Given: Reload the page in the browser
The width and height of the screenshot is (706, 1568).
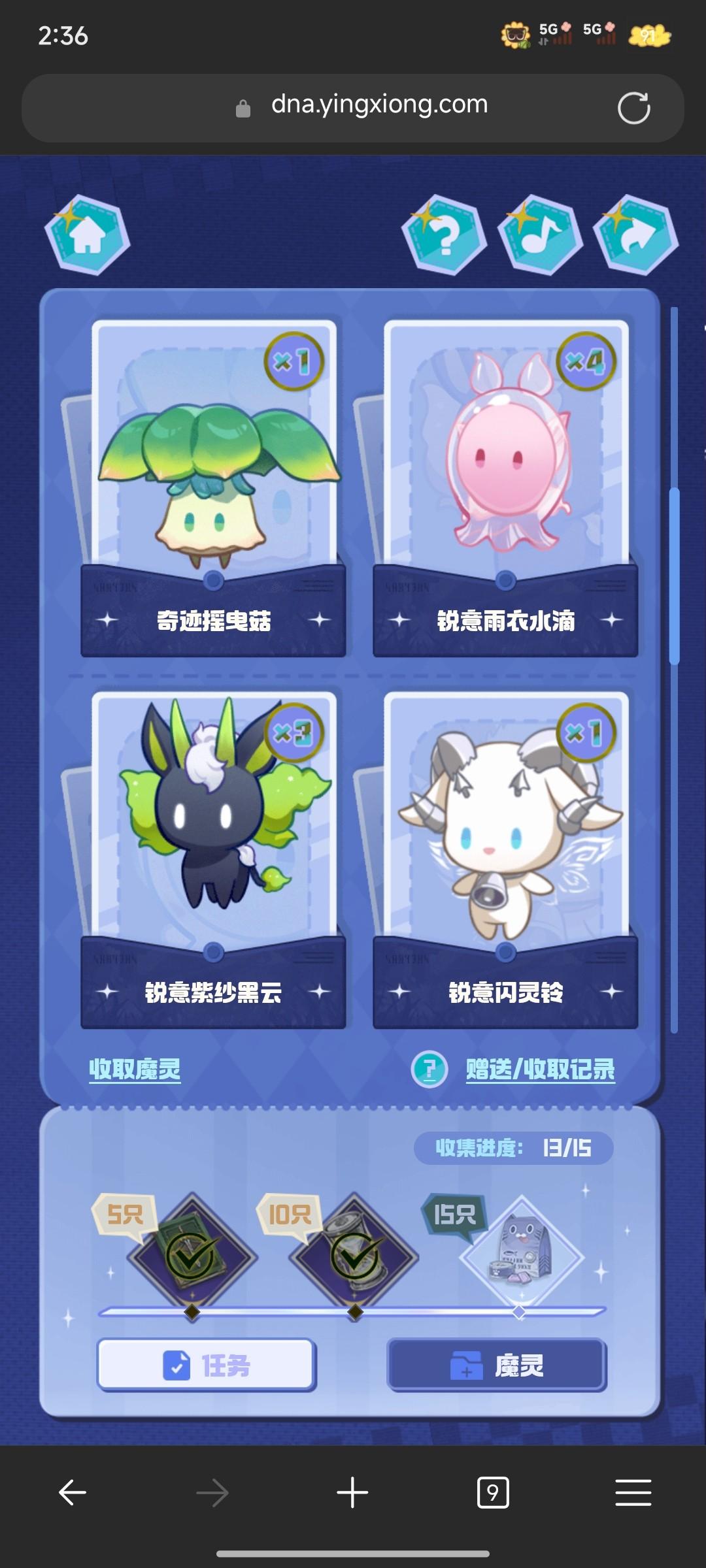Looking at the screenshot, I should click(x=633, y=108).
